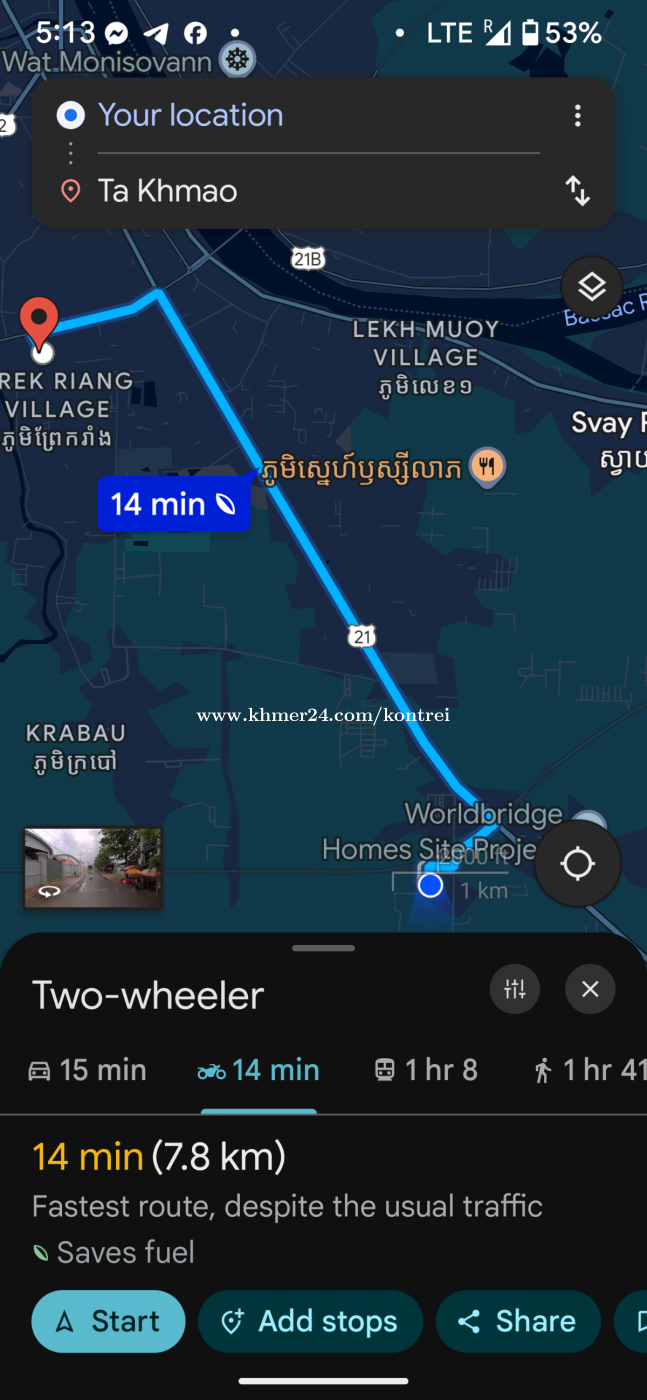
Task: Open the Street View thumbnail
Action: pos(93,867)
